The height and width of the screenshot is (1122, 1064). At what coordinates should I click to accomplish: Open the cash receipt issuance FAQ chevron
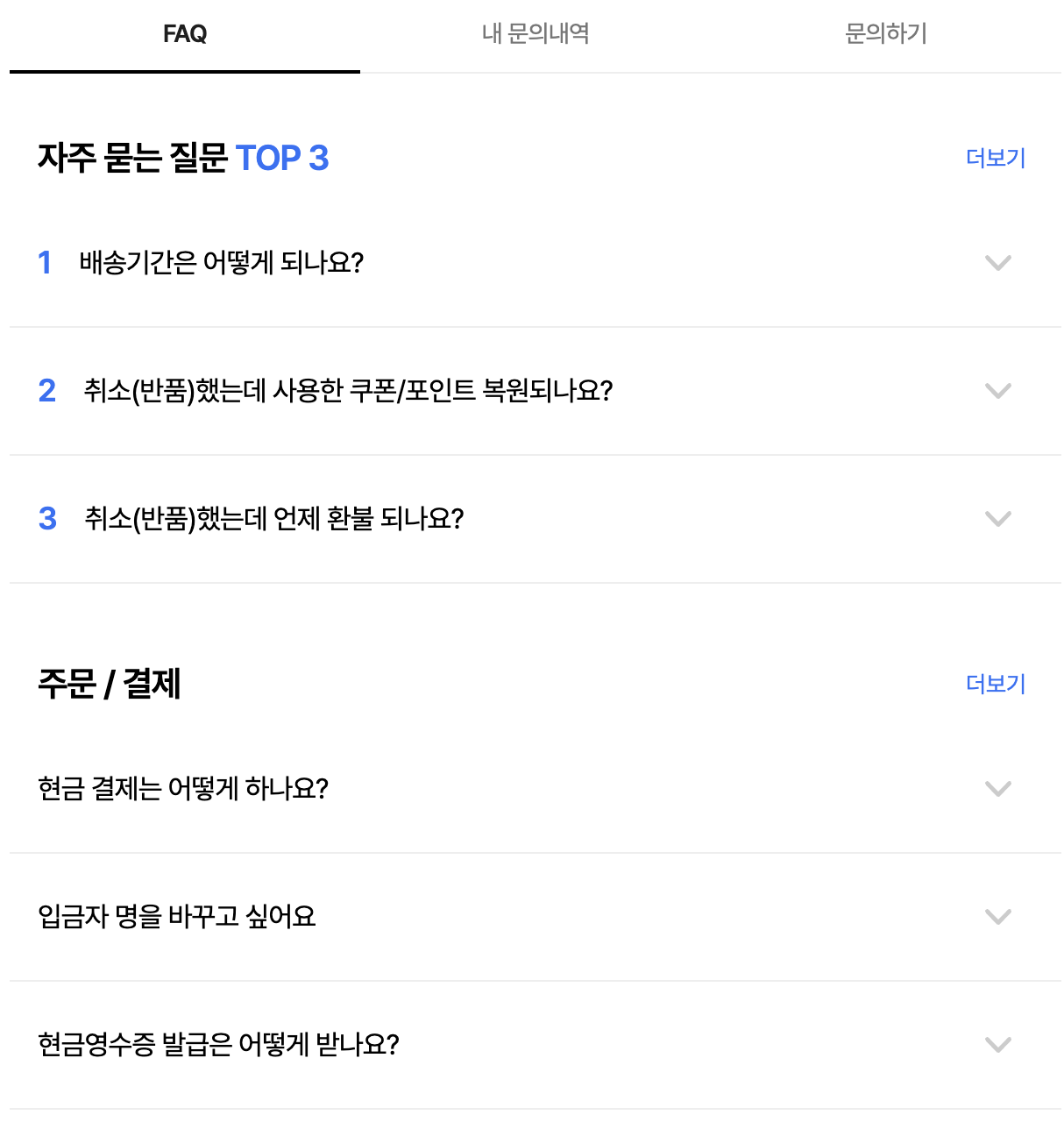(x=997, y=1045)
